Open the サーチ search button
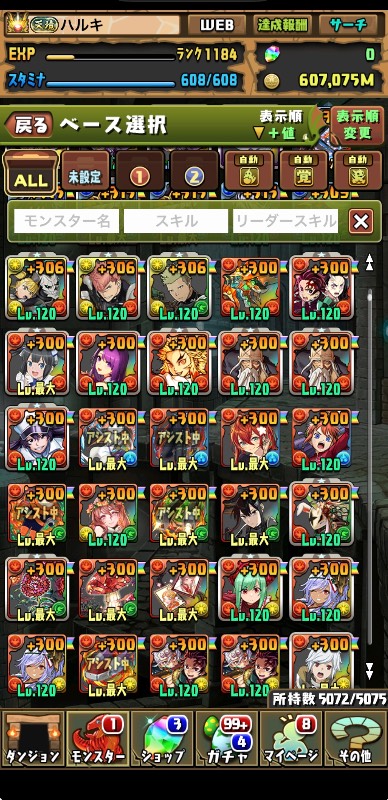 (349, 24)
